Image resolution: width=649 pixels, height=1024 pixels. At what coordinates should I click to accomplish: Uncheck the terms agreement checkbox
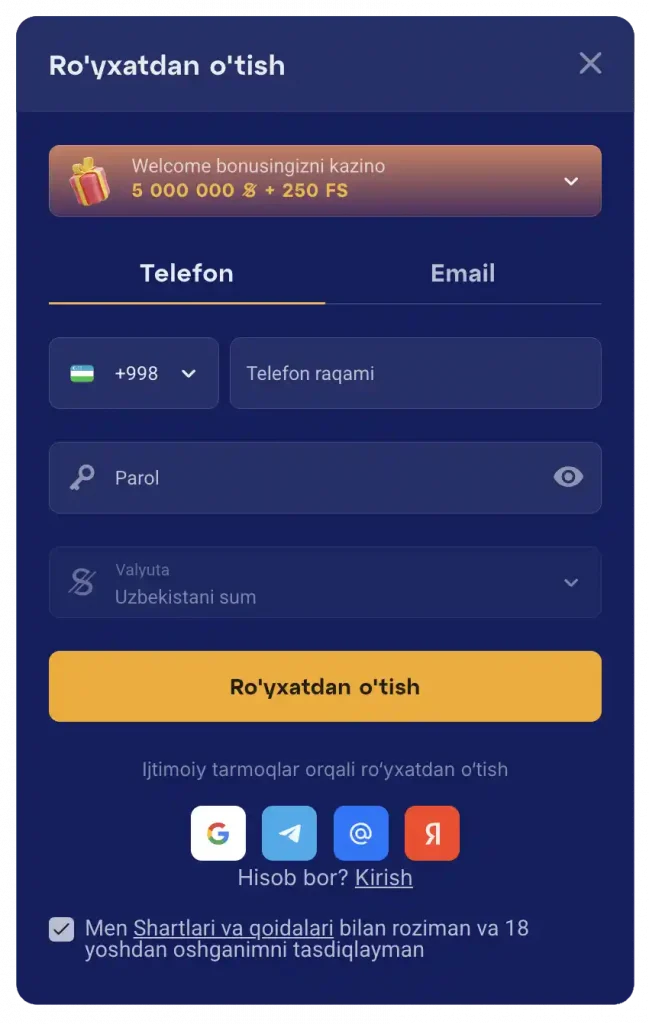coord(62,929)
